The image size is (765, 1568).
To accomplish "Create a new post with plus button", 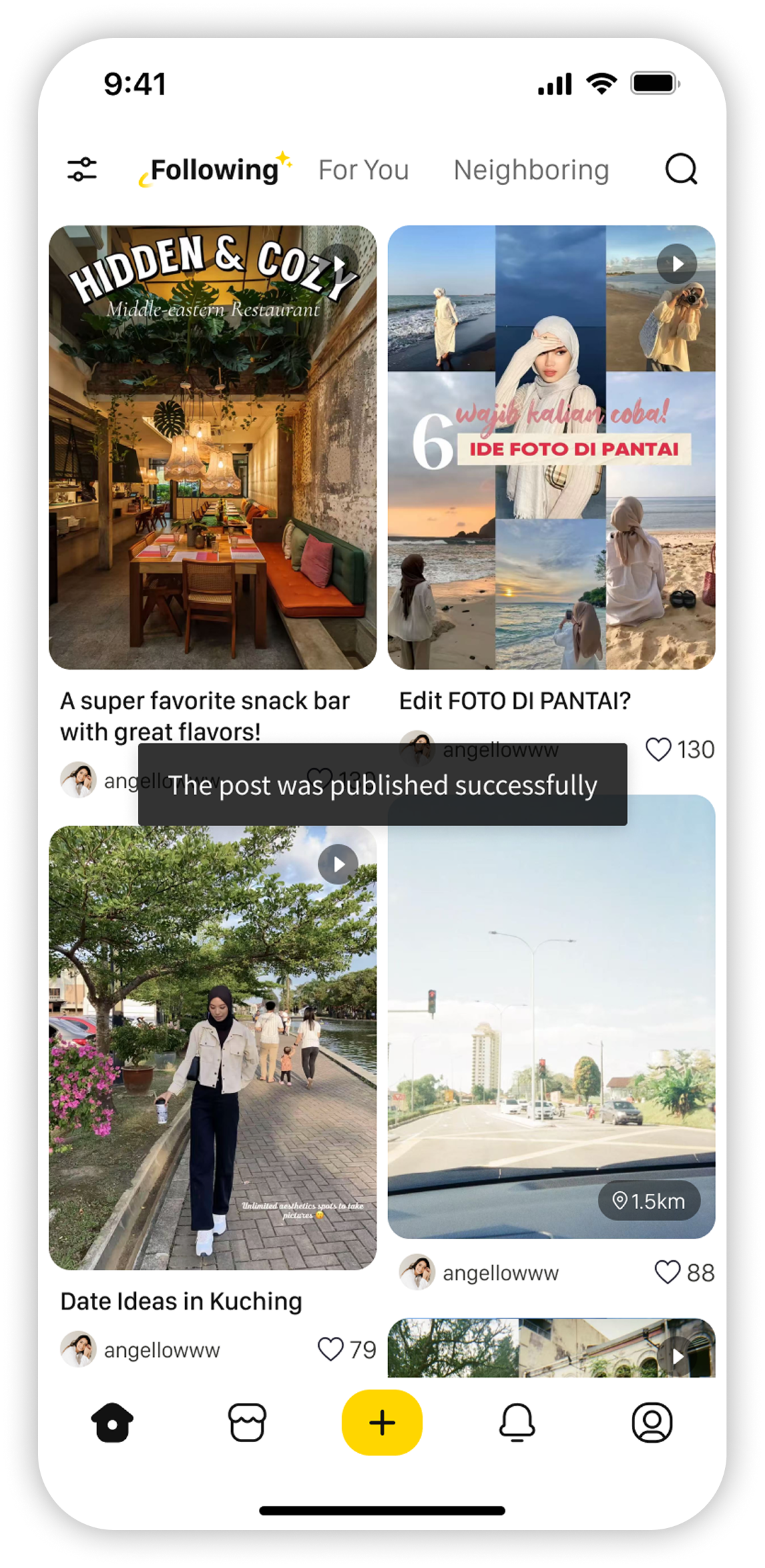I will tap(382, 1423).
